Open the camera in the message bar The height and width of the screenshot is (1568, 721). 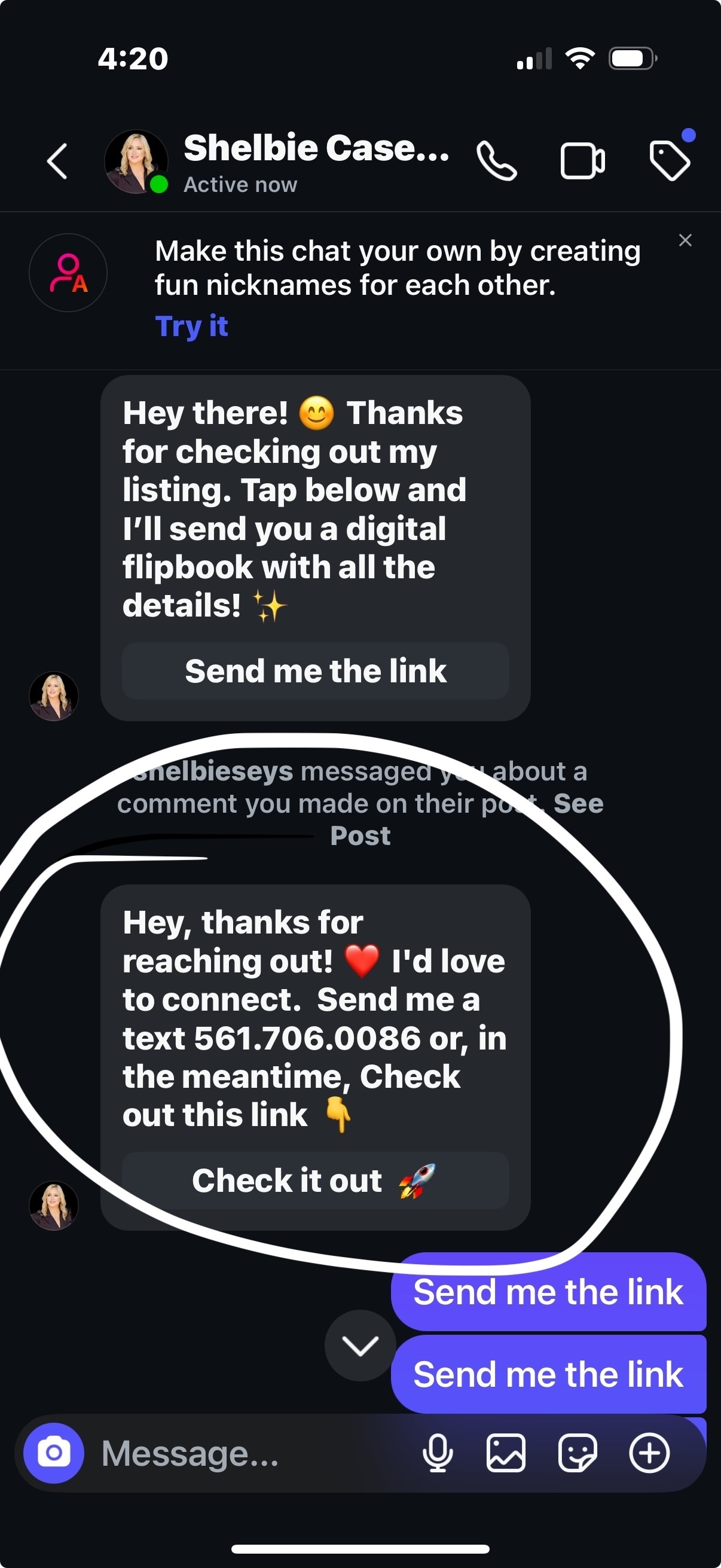click(x=54, y=1453)
